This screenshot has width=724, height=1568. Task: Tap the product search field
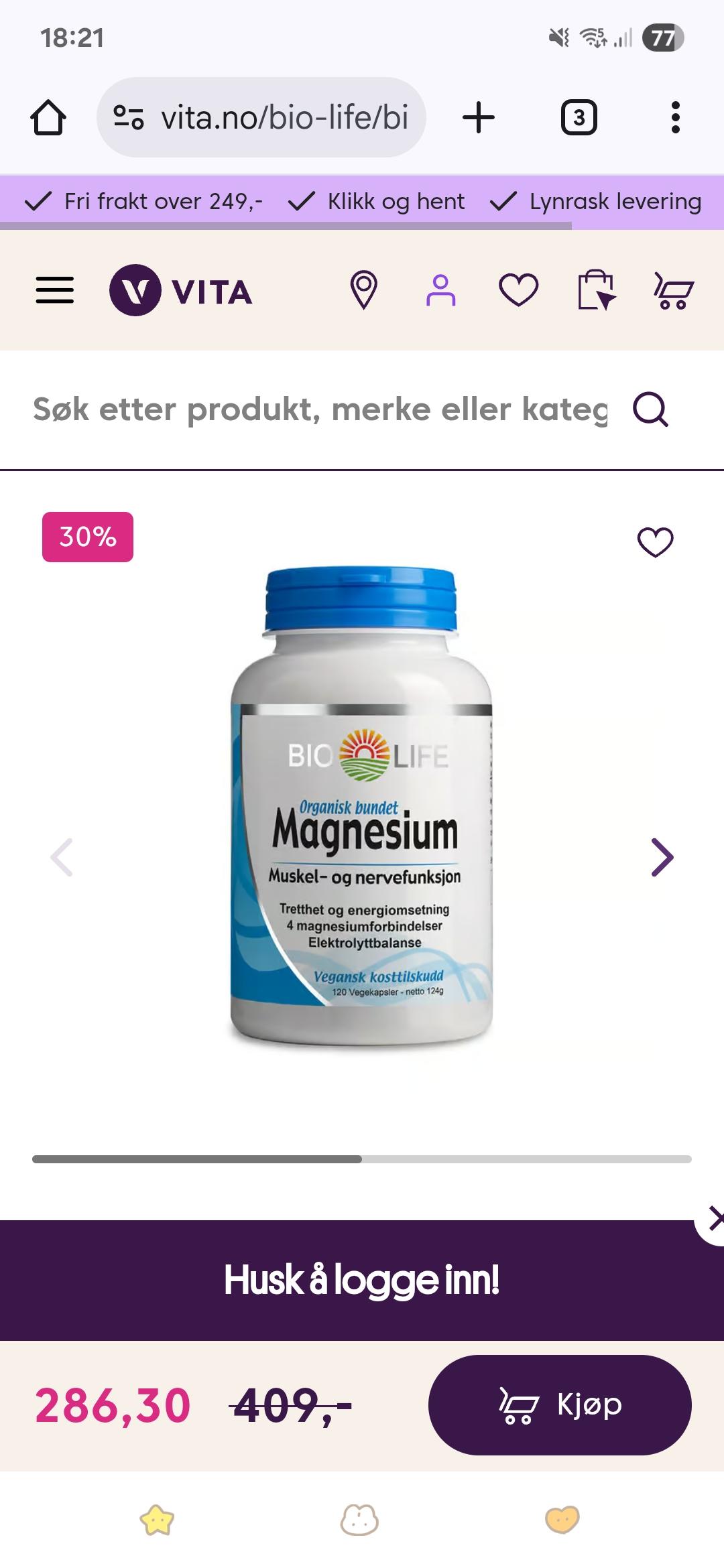click(x=320, y=409)
